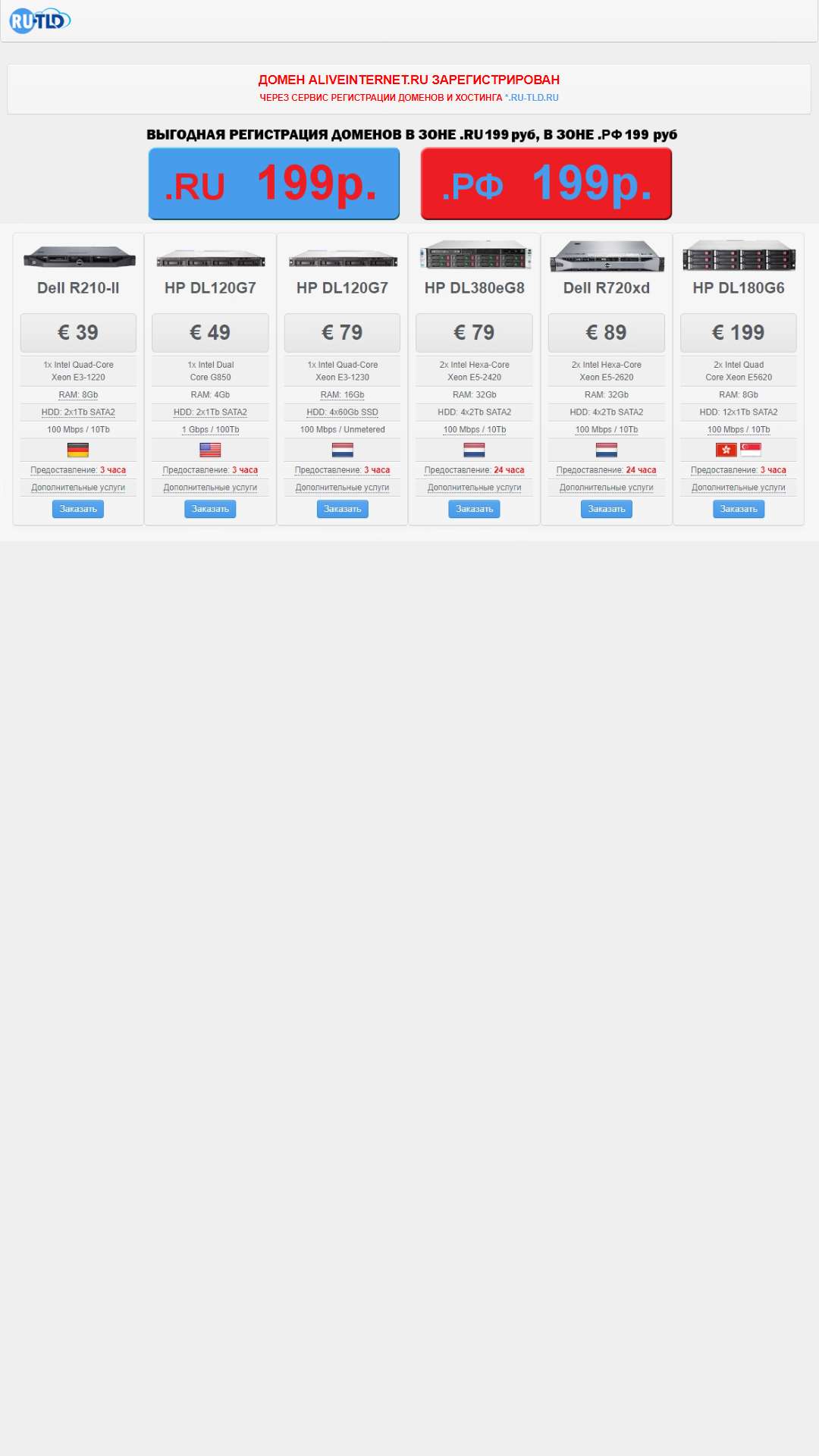Image resolution: width=819 pixels, height=1456 pixels.
Task: Order the €79 HP DL120G7 server
Action: 342,509
